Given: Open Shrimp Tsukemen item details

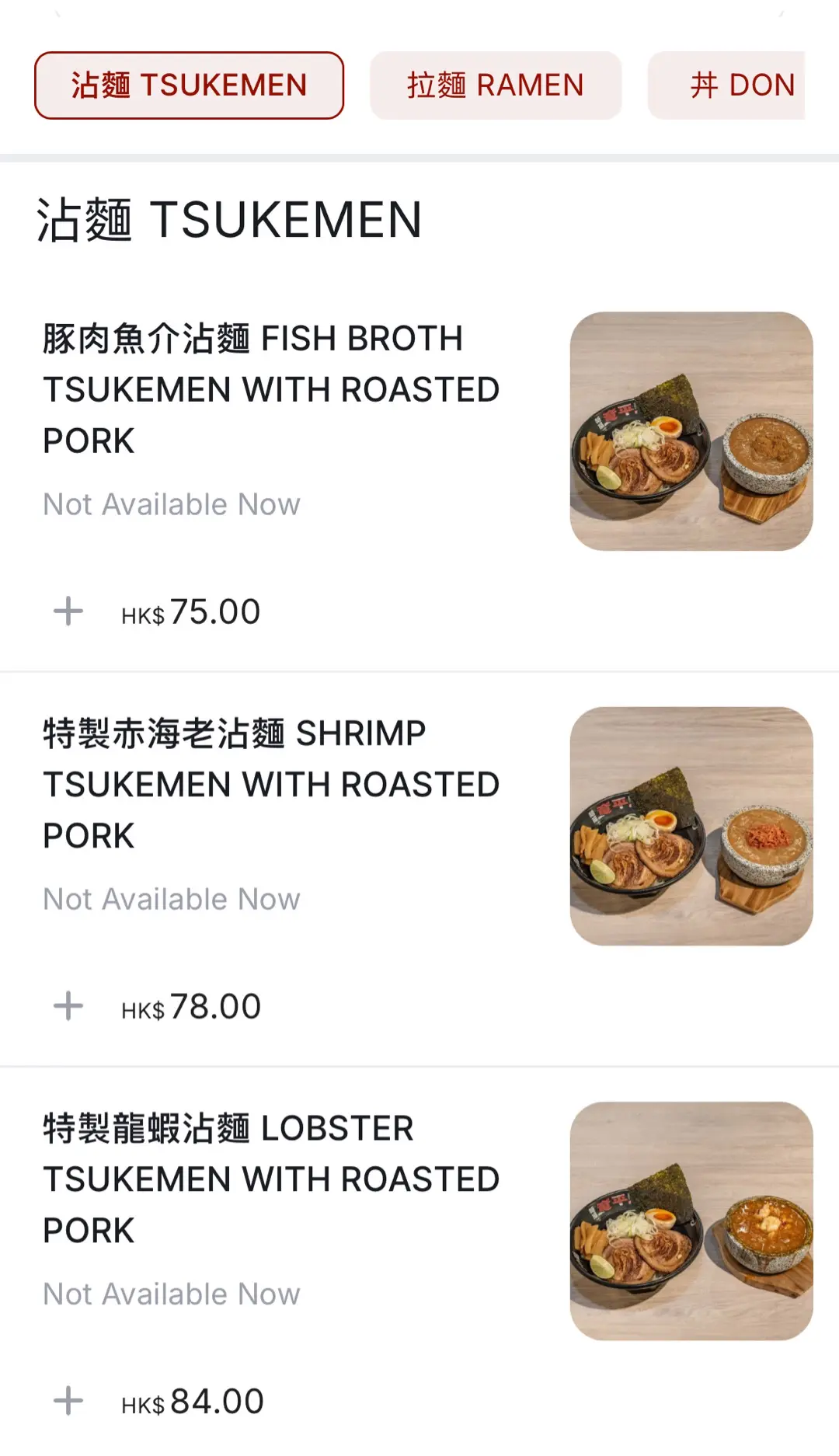Looking at the screenshot, I should coord(270,784).
